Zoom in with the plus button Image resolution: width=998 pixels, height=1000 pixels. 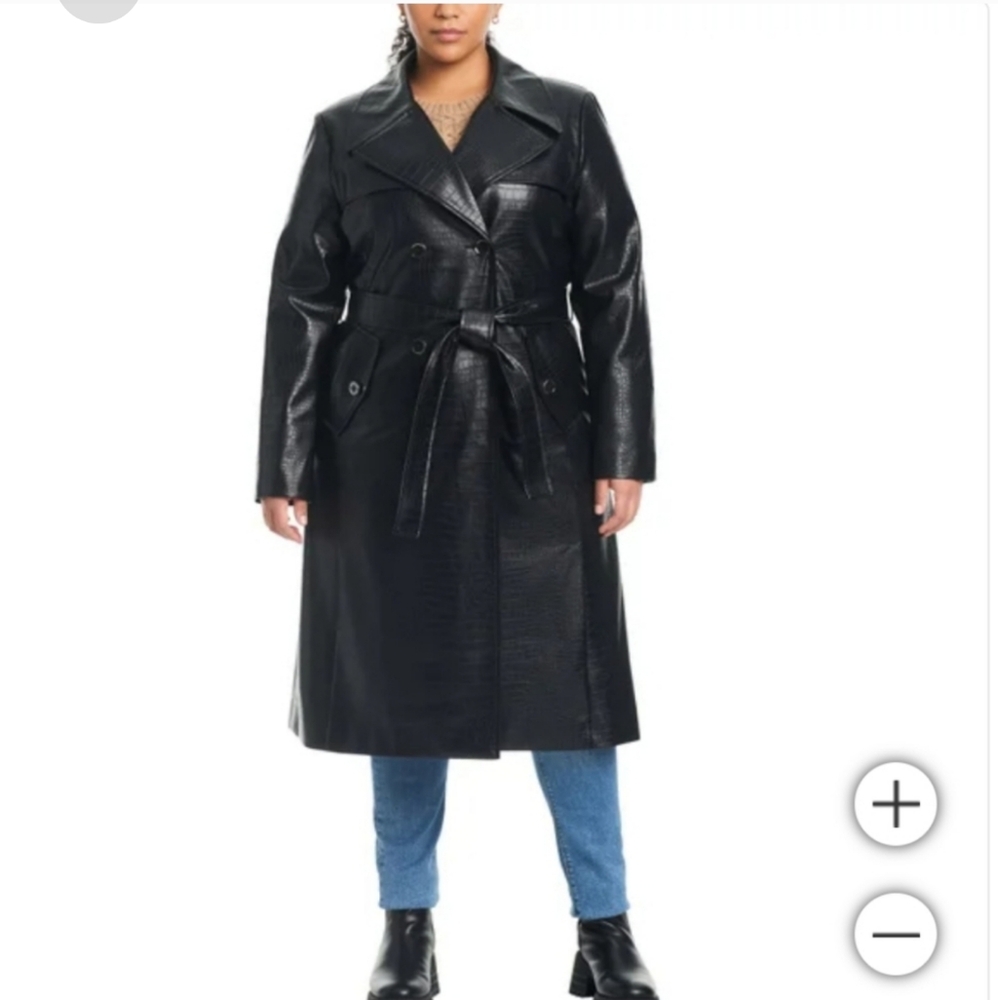(x=896, y=803)
